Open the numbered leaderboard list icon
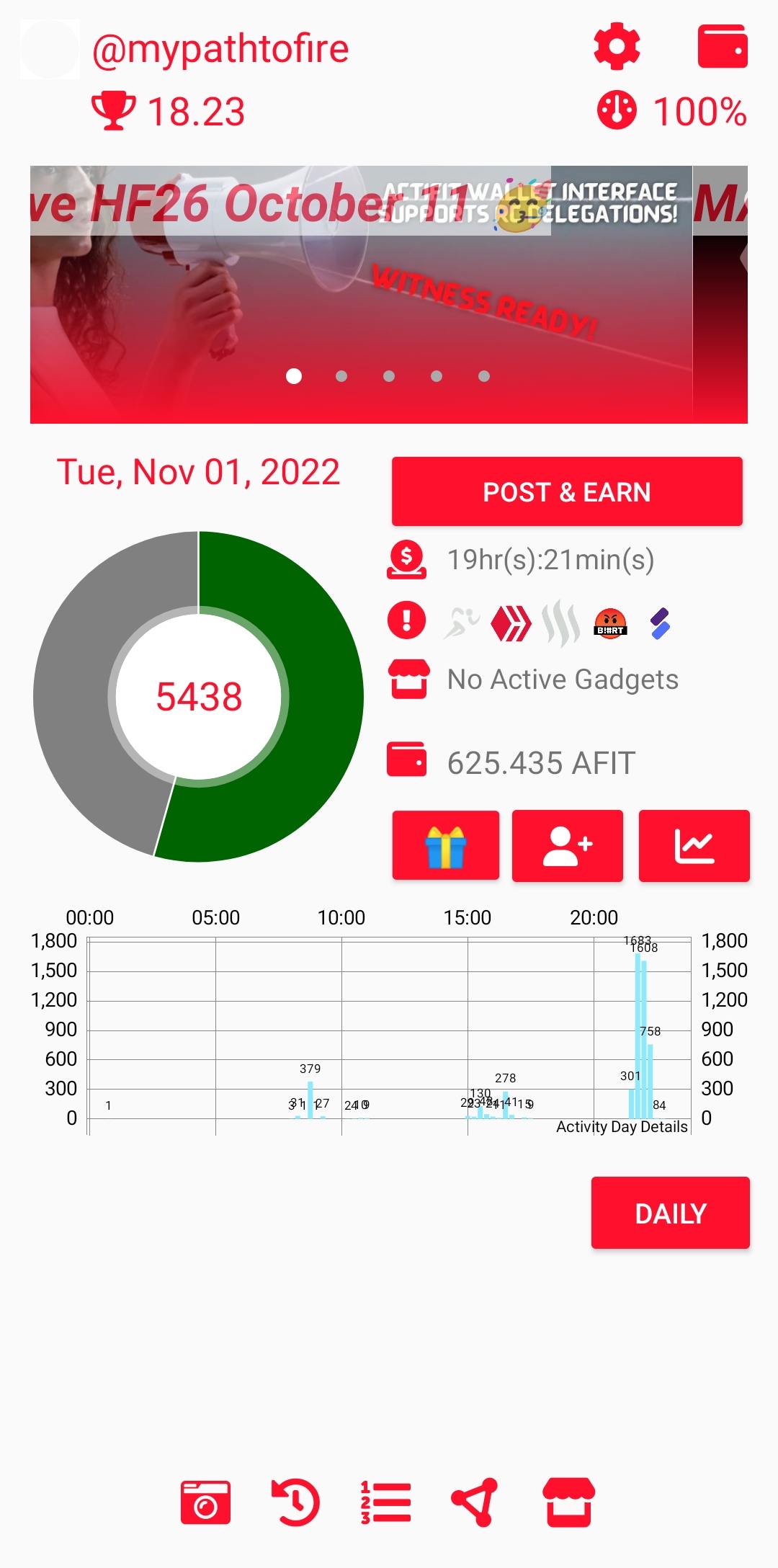This screenshot has height=1568, width=778. [385, 1502]
